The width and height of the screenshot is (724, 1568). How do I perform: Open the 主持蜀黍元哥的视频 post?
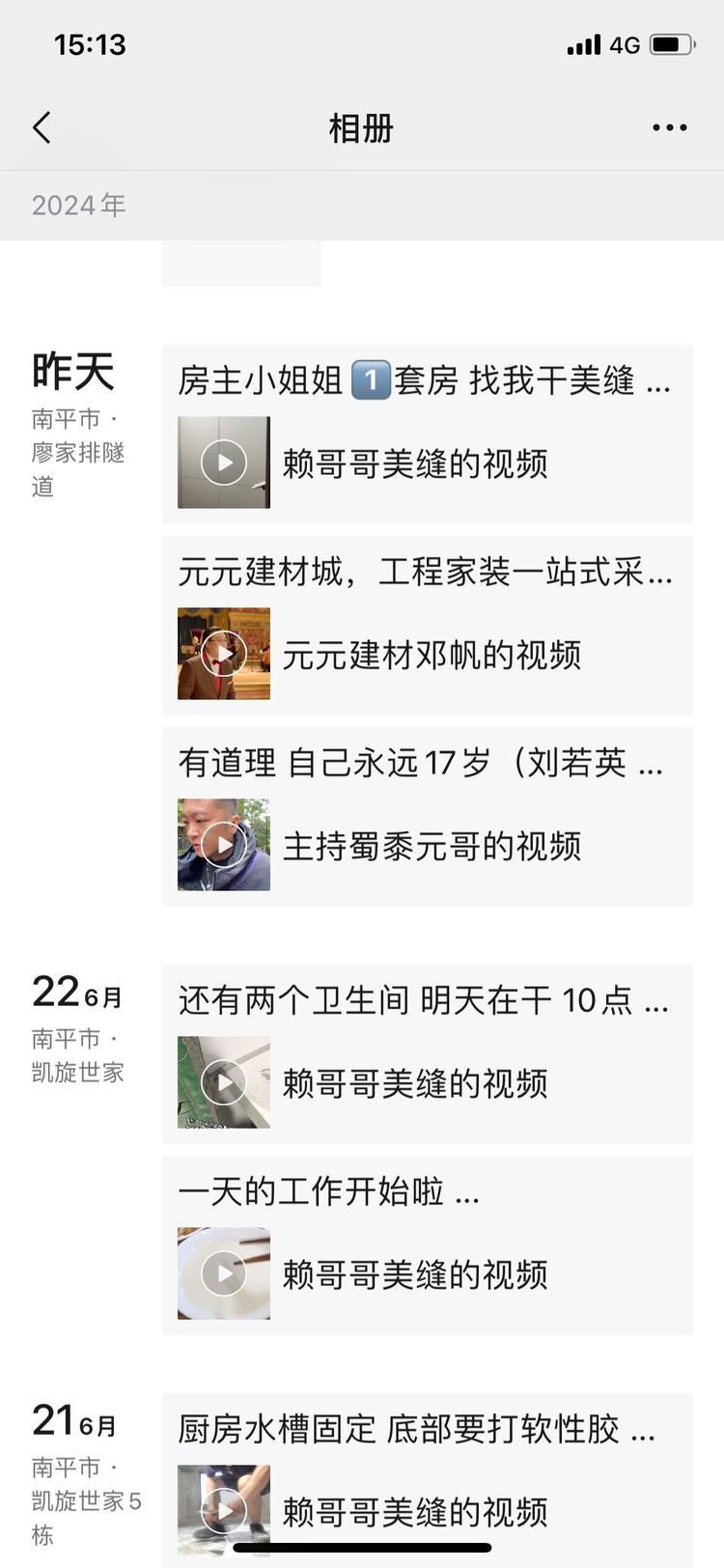[427, 817]
